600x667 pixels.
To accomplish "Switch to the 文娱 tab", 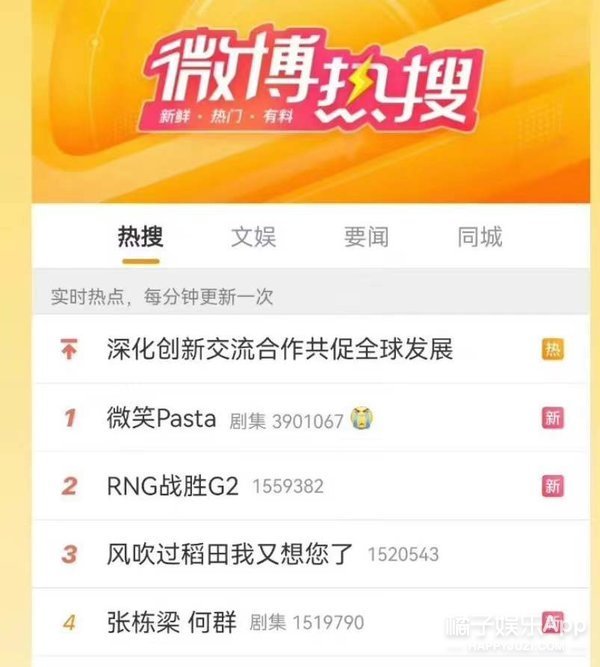I will [253, 238].
